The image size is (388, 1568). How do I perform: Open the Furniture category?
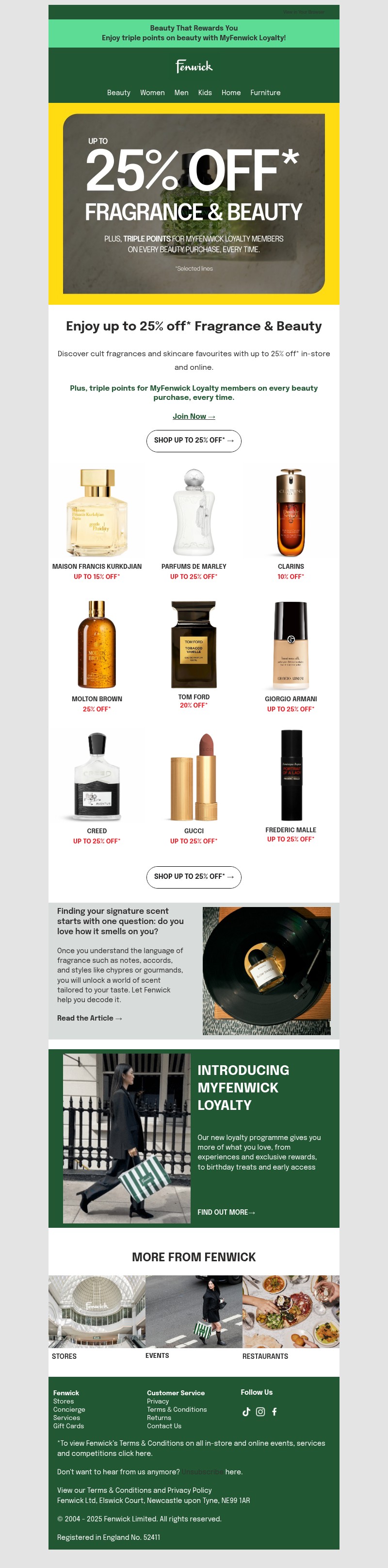pos(265,93)
